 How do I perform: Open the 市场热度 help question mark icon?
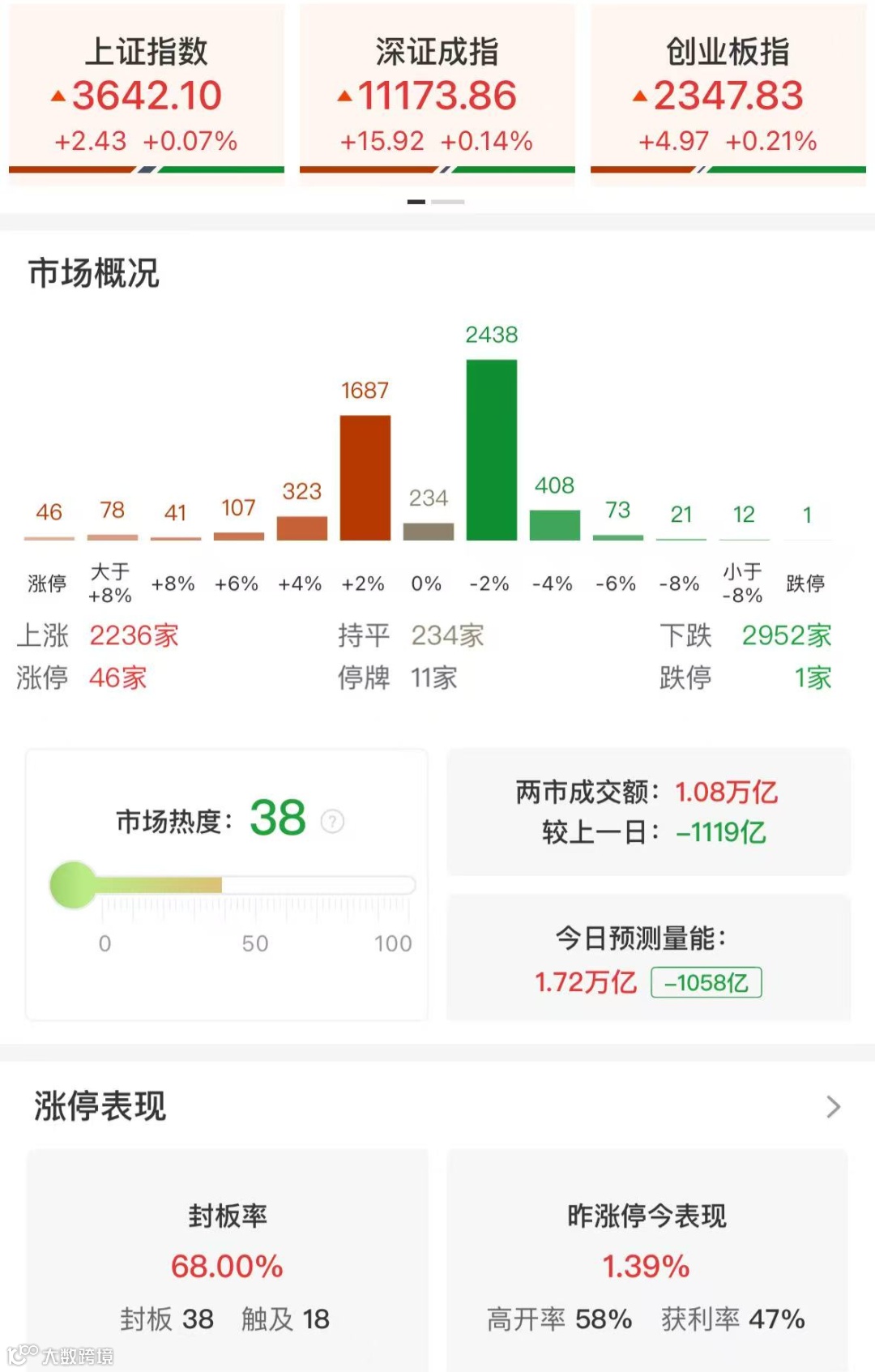click(x=331, y=821)
